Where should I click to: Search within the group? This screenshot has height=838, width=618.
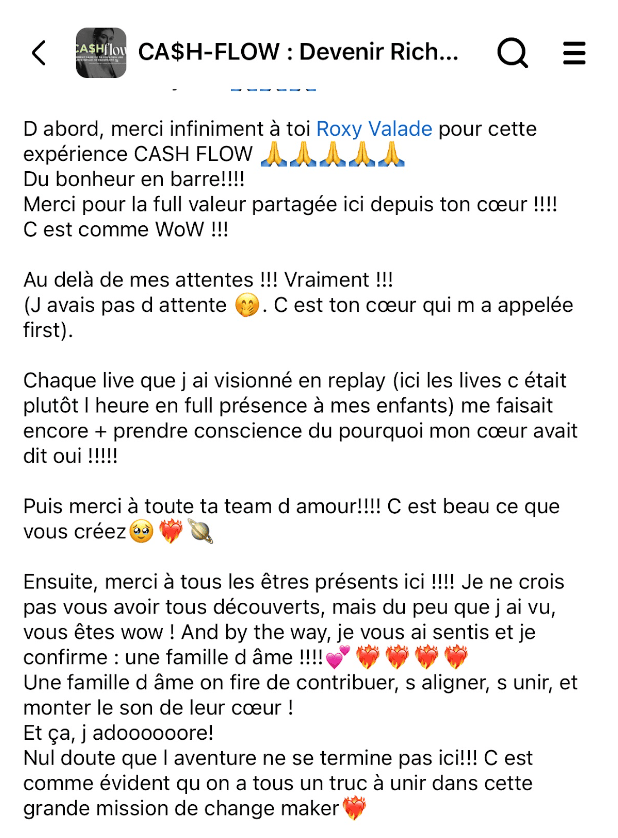tap(512, 53)
